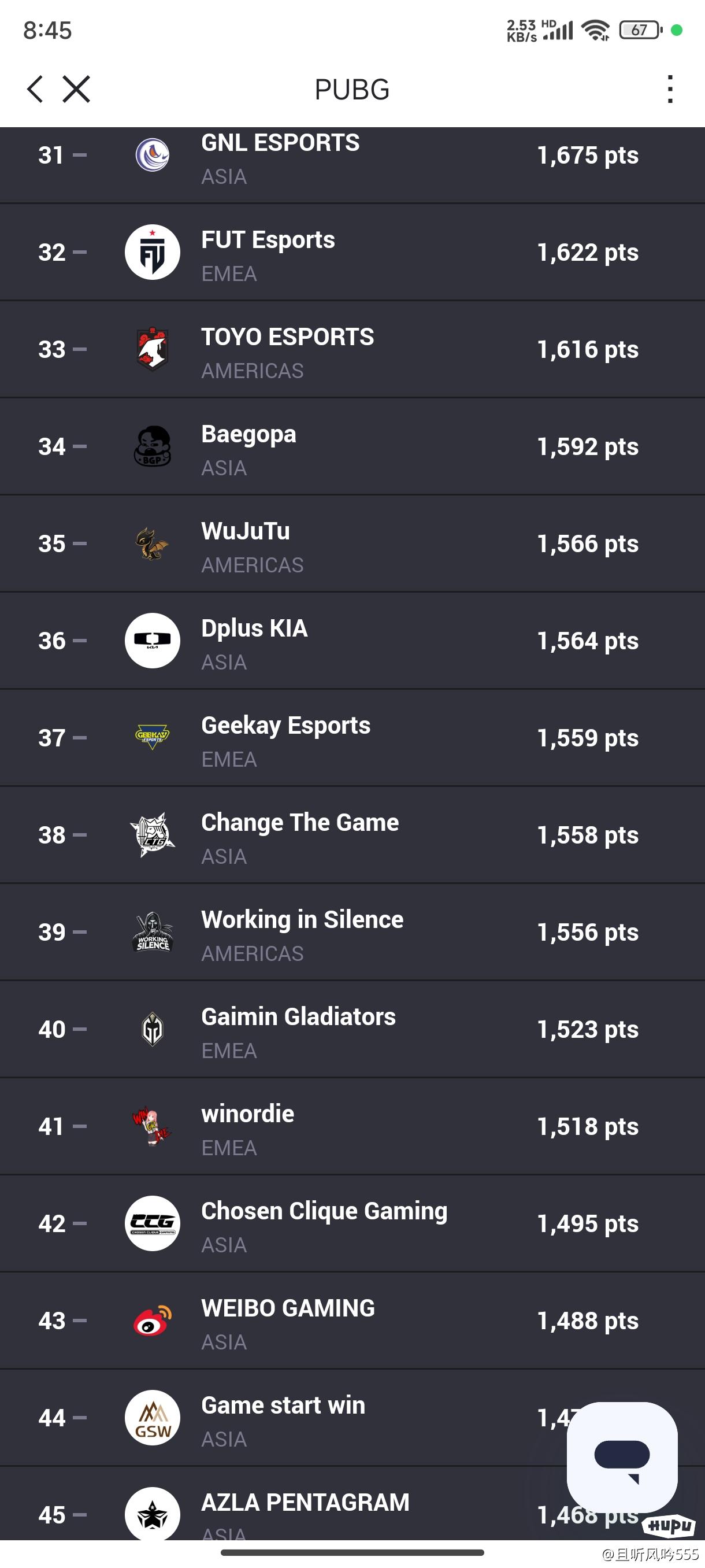This screenshot has width=705, height=1568.
Task: Open the three-dot overflow menu
Action: pyautogui.click(x=670, y=90)
